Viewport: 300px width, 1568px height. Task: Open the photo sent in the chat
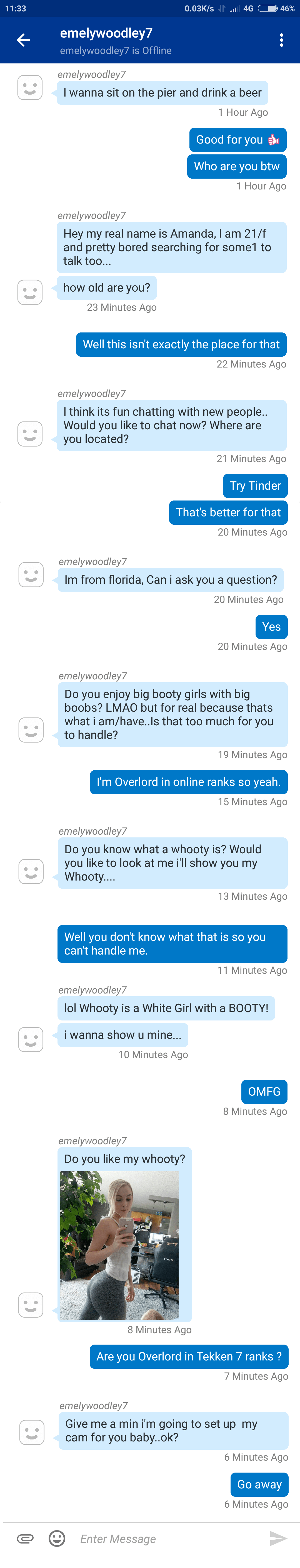[x=120, y=1245]
